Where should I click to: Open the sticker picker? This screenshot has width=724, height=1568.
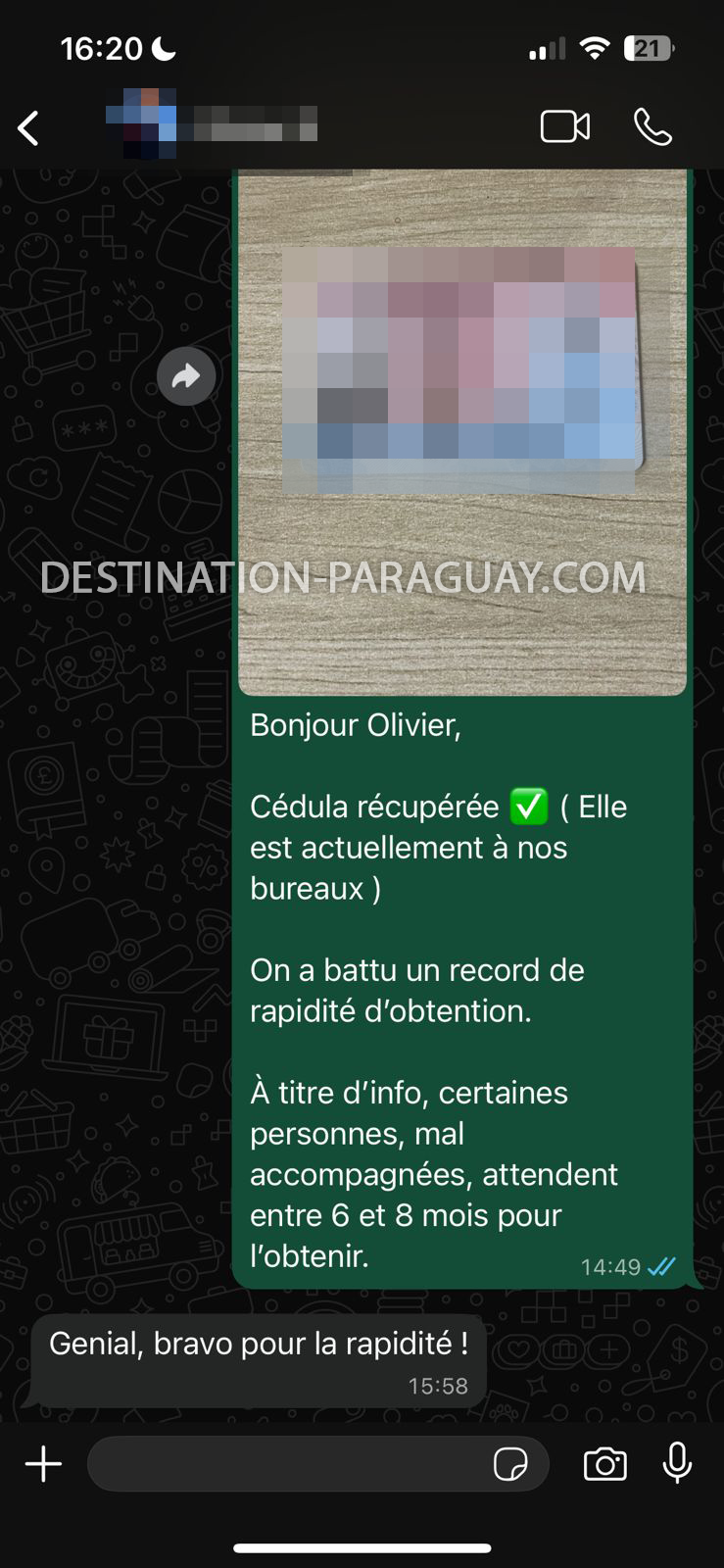coord(510,1464)
